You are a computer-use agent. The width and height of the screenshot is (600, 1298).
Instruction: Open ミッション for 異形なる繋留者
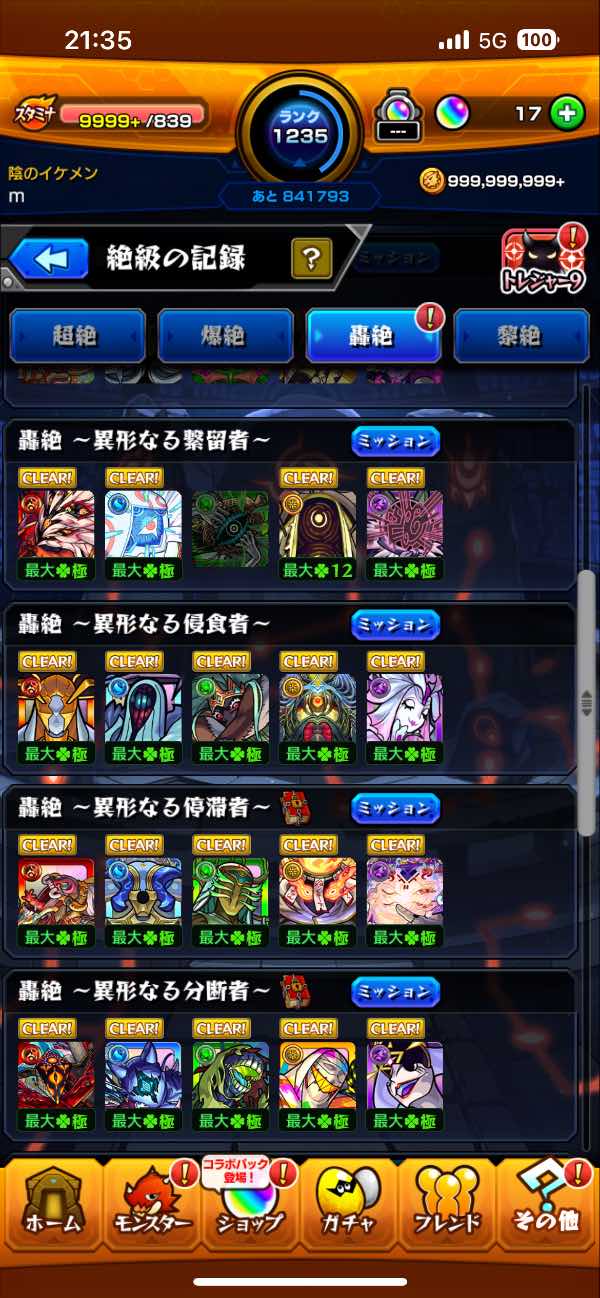point(395,440)
